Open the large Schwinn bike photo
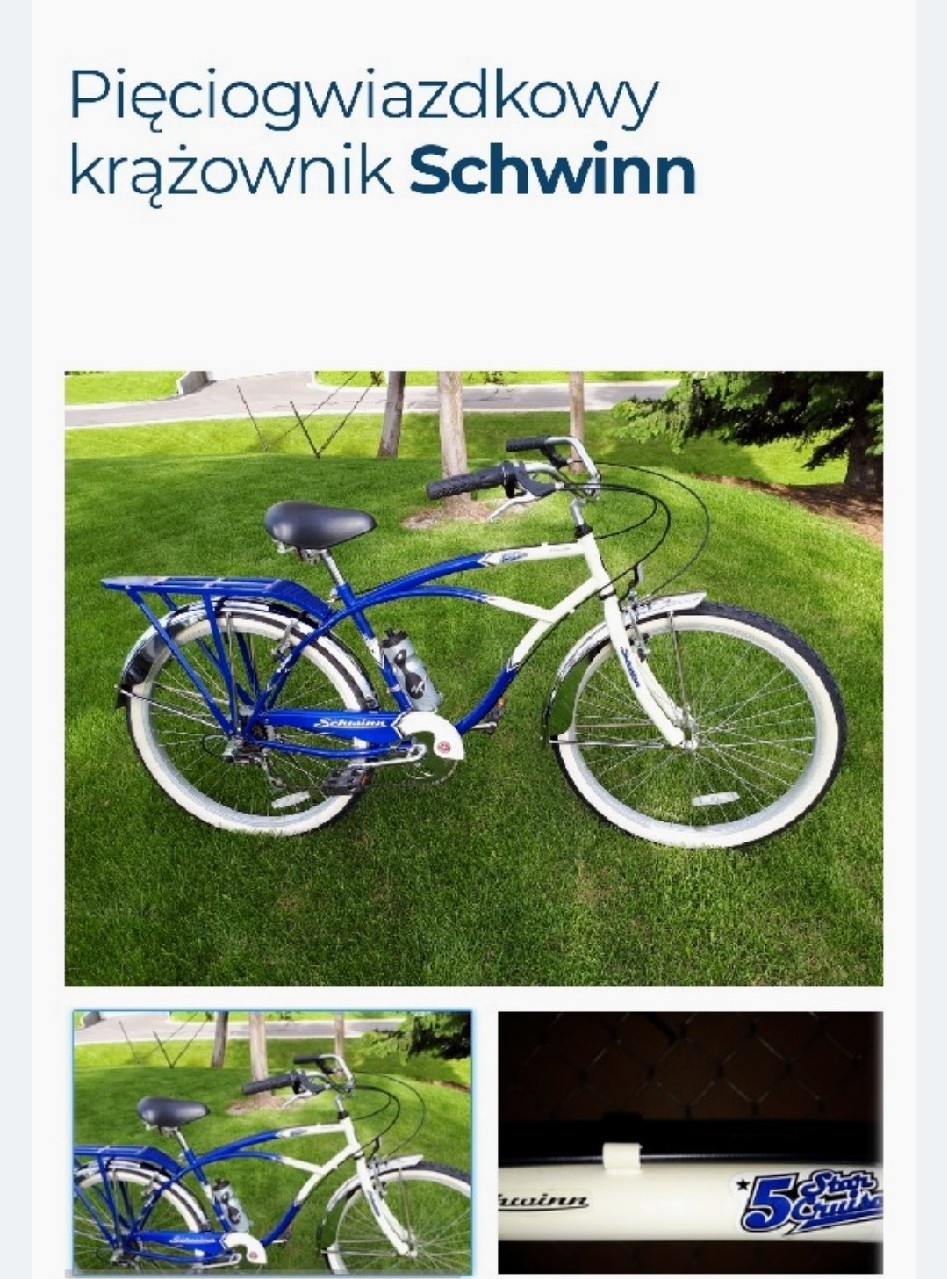Viewport: 947px width, 1279px height. tap(473, 678)
